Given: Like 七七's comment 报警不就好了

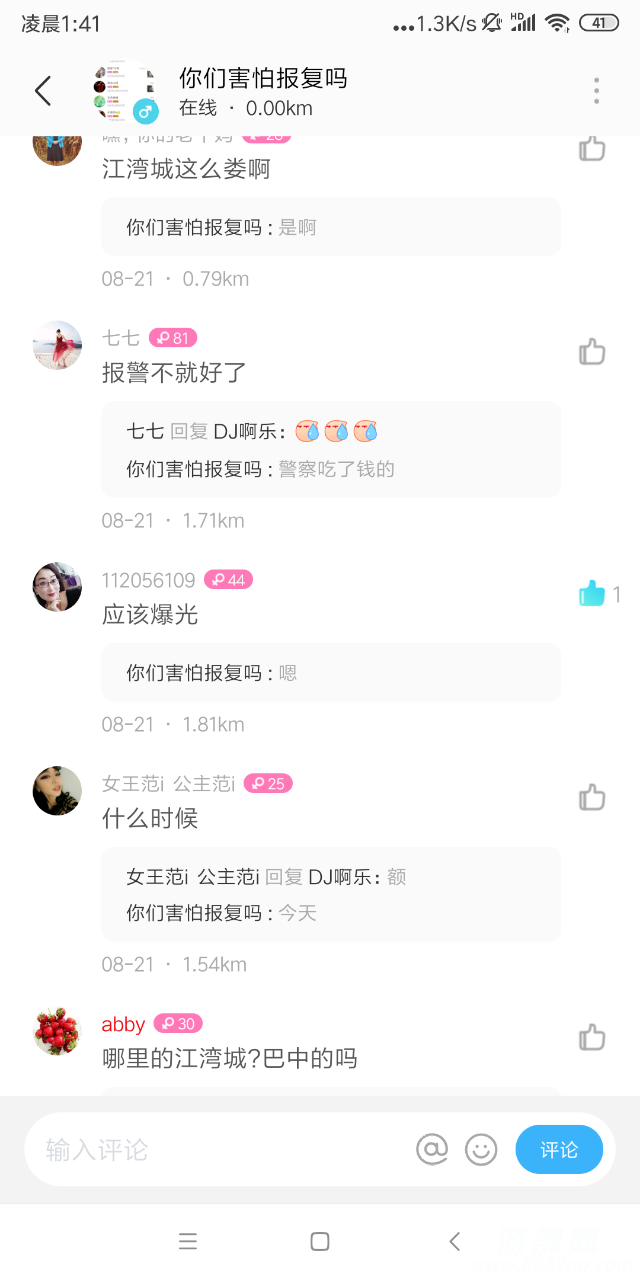Looking at the screenshot, I should (592, 352).
